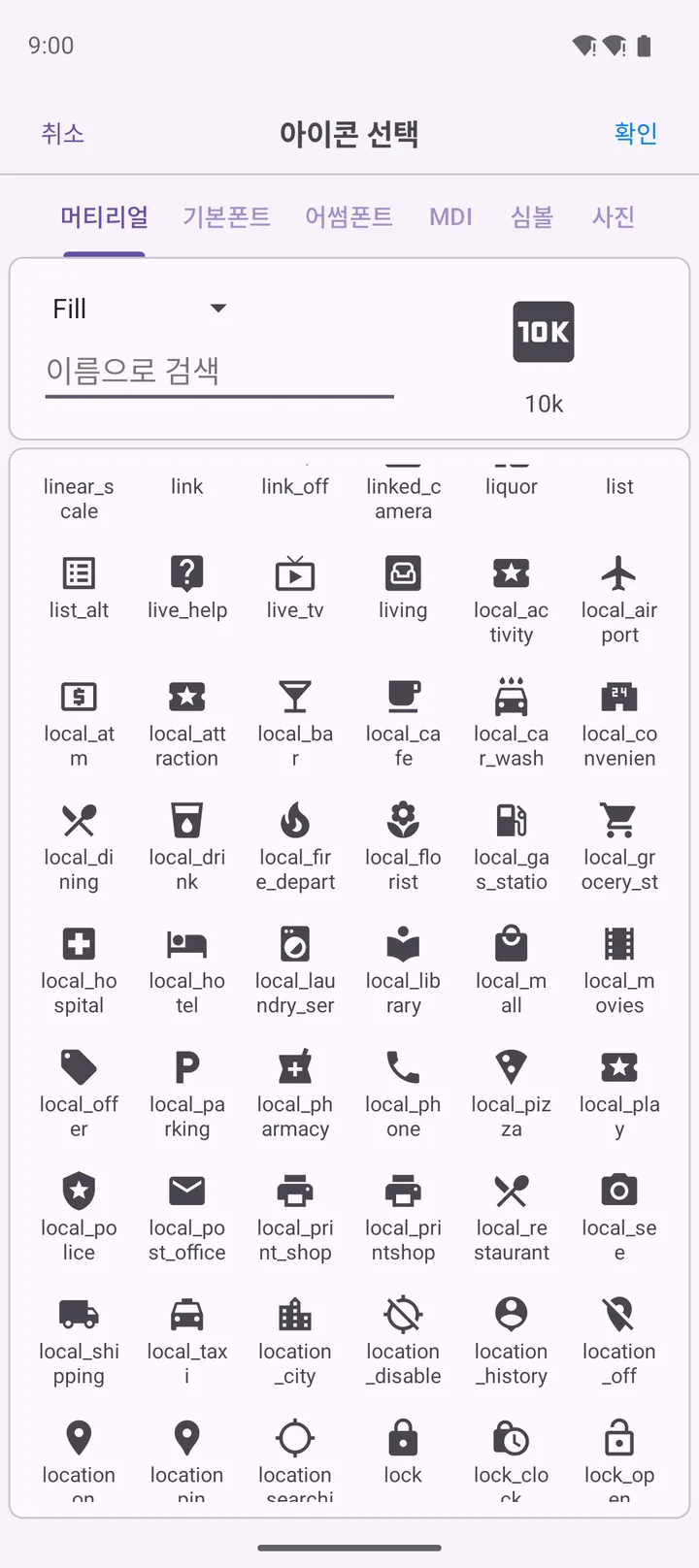Open the MDI tab
699x1568 pixels.
coord(451,216)
